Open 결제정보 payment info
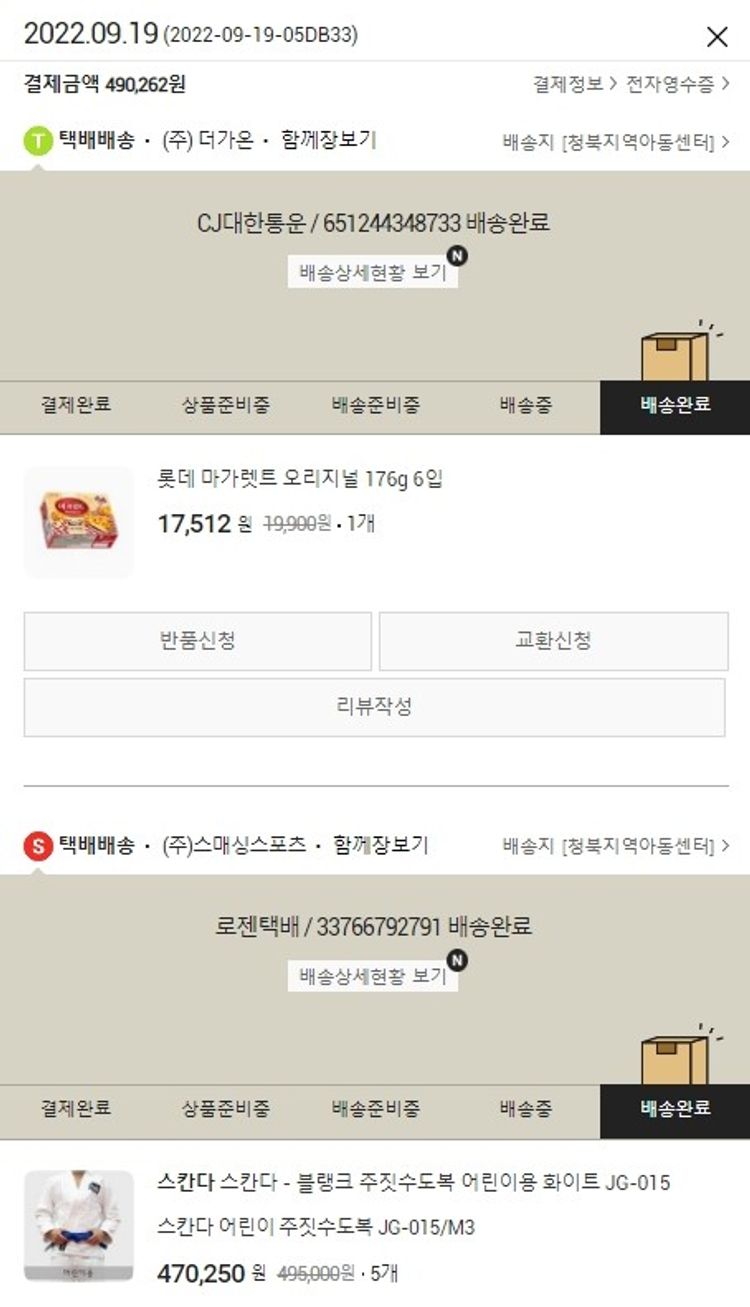The image size is (750, 1307). (x=574, y=84)
